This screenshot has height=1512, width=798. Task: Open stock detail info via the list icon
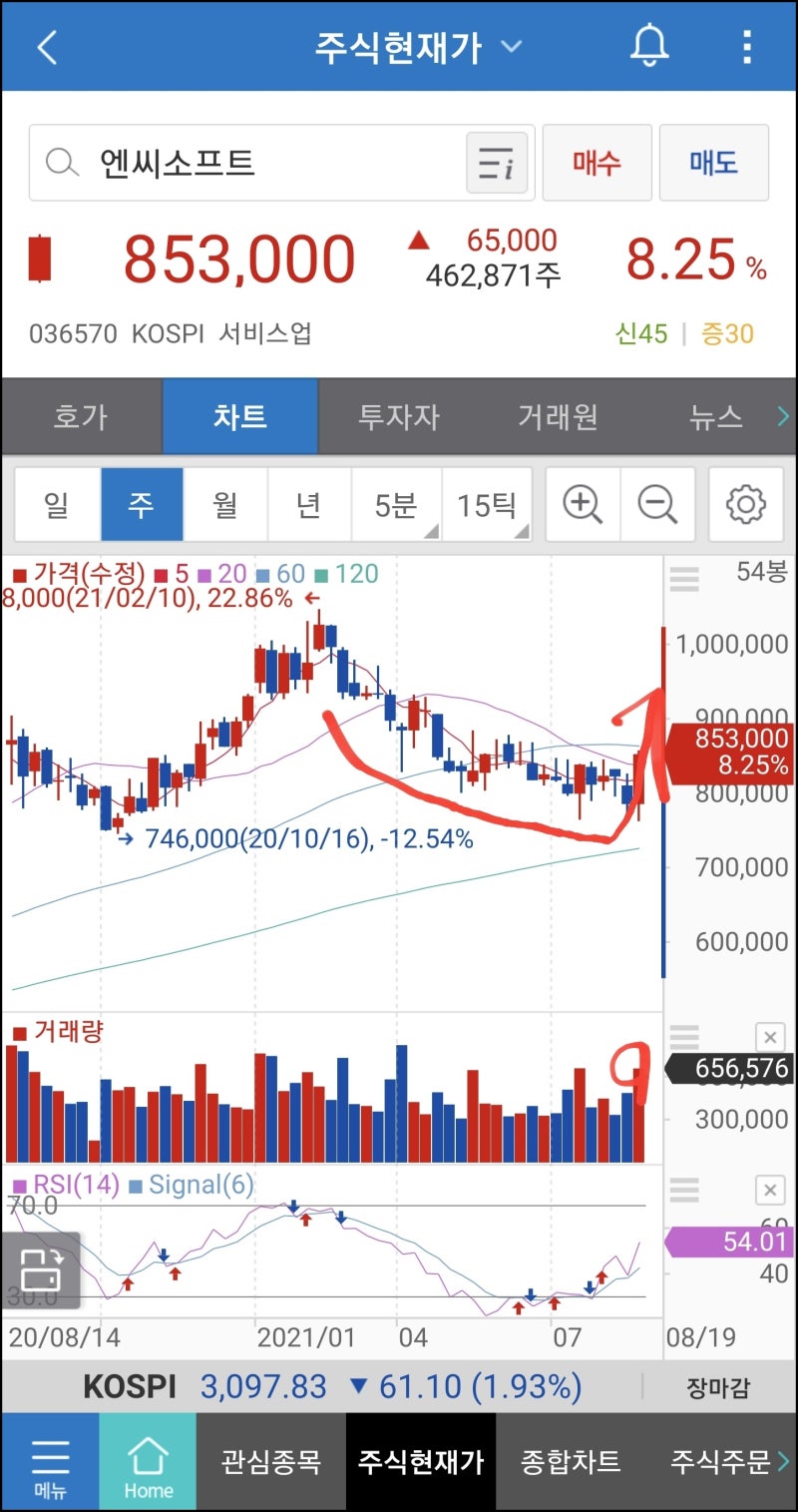[496, 162]
